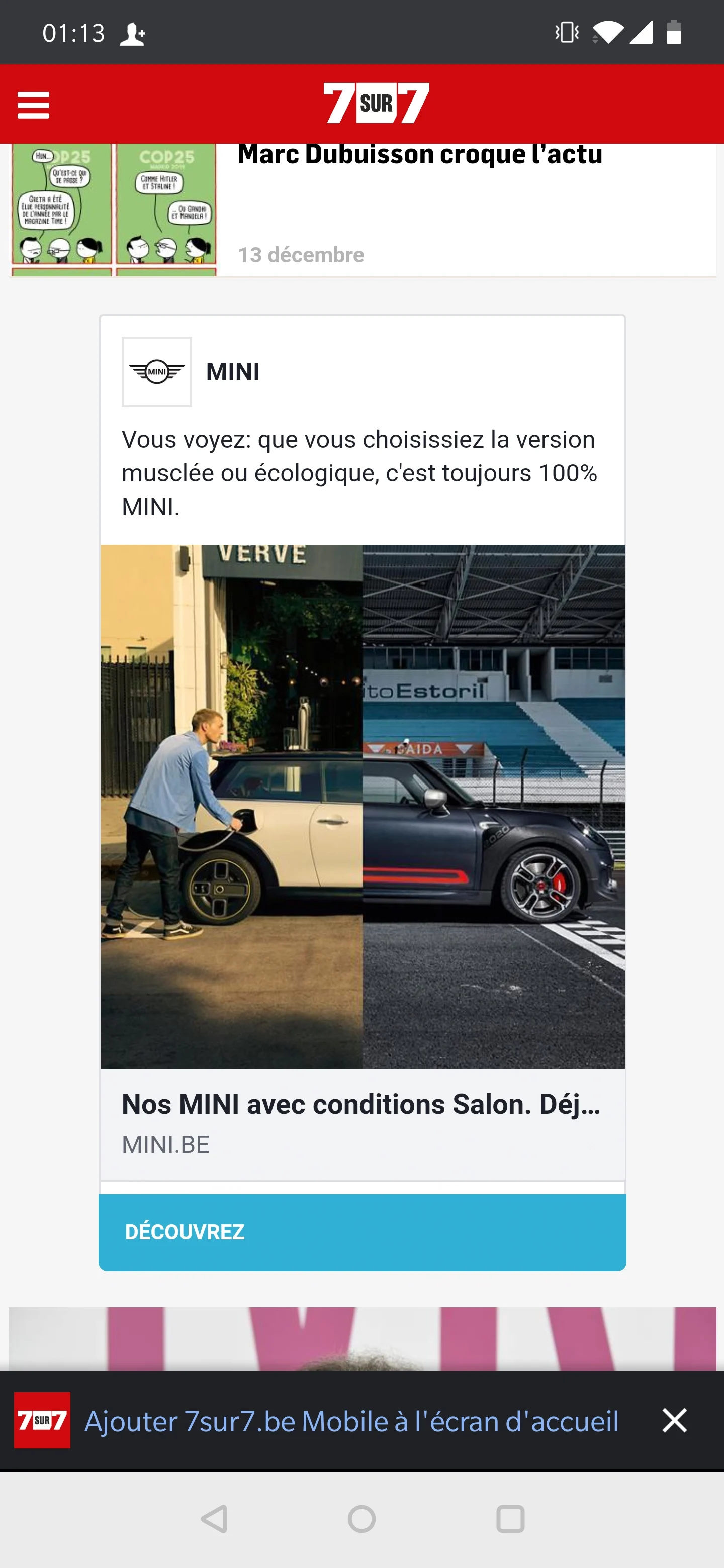Open the MINI advertiser name link
The width and height of the screenshot is (724, 1568).
point(233,372)
